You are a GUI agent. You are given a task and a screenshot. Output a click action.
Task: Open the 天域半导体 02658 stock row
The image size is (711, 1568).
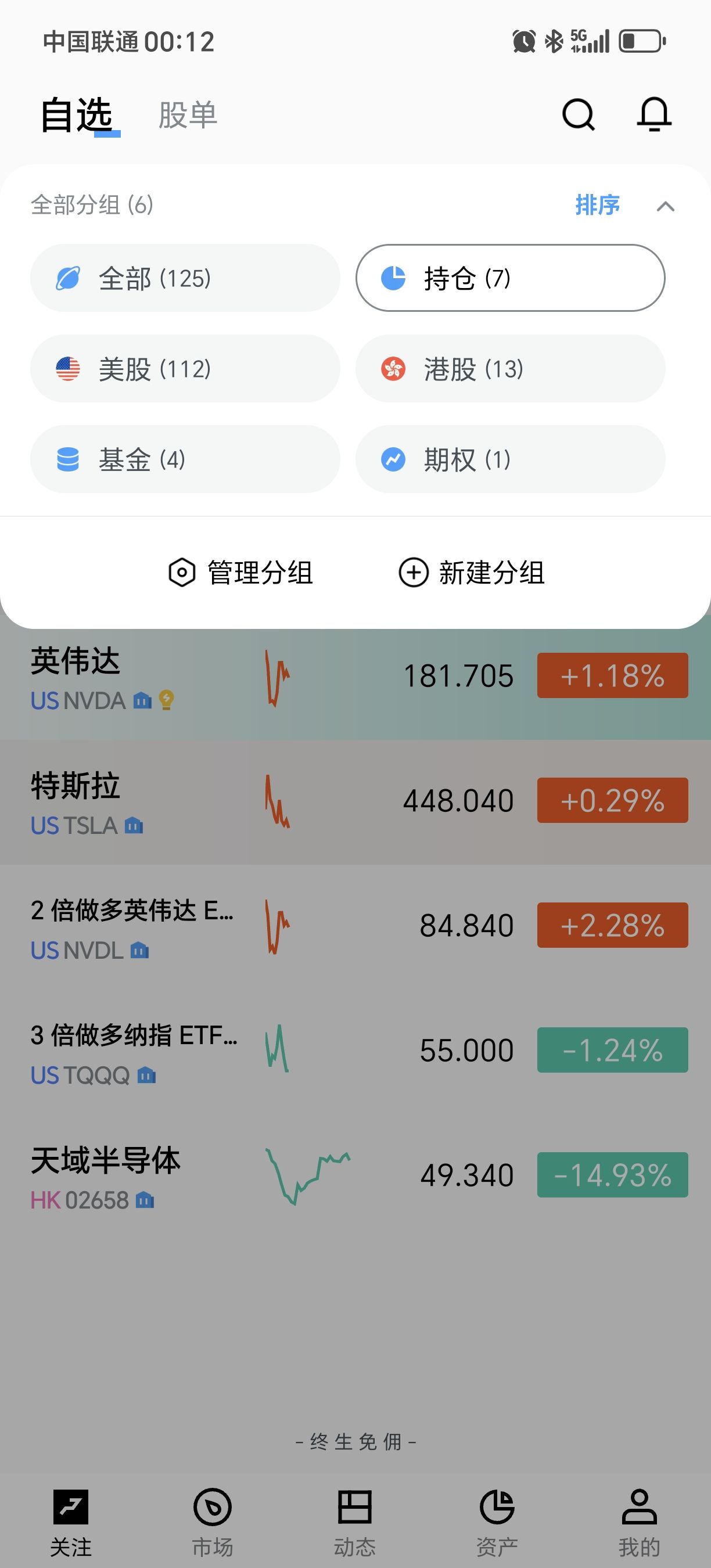[355, 1176]
